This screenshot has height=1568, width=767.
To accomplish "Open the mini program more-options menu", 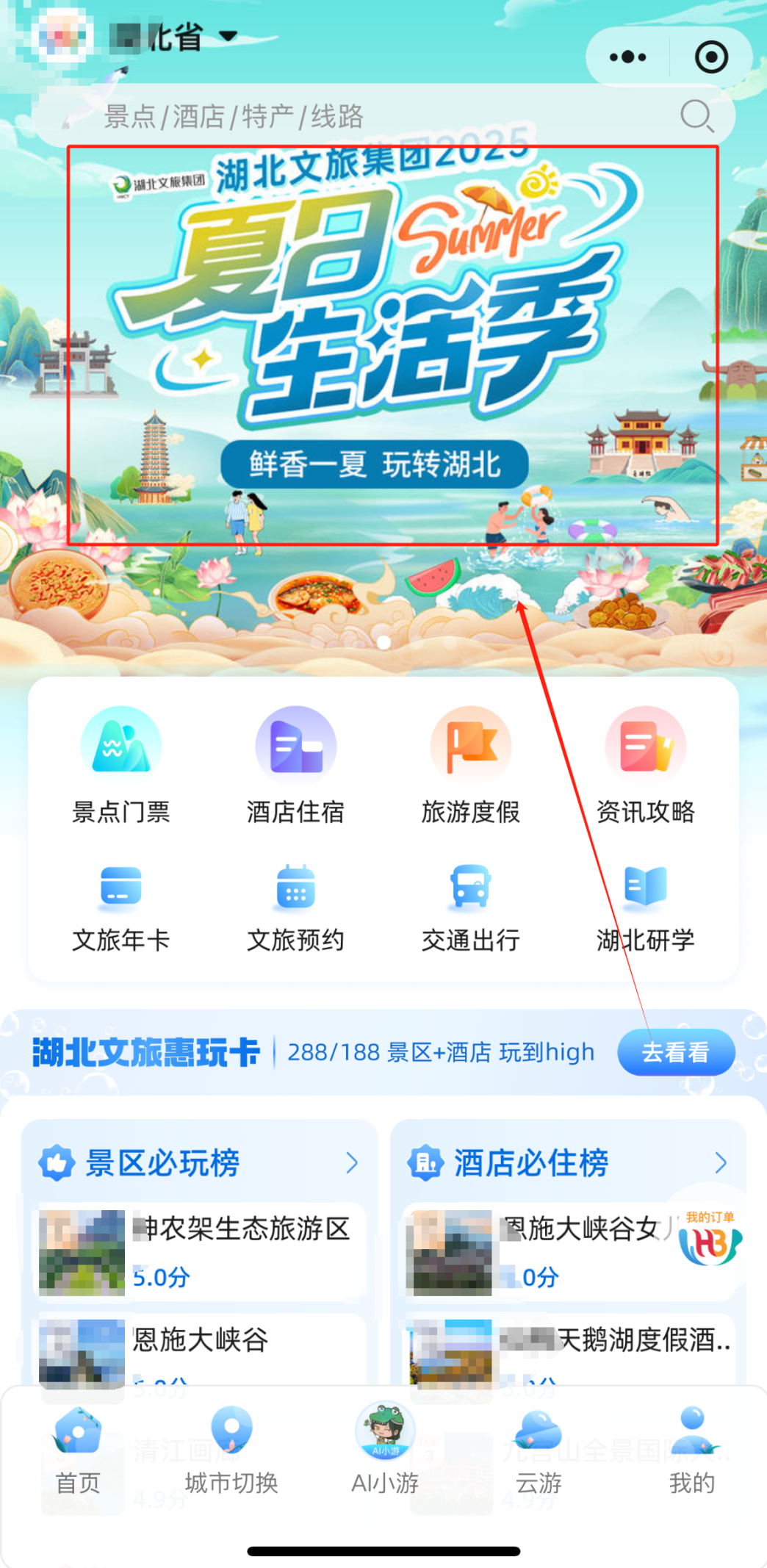I will [628, 57].
